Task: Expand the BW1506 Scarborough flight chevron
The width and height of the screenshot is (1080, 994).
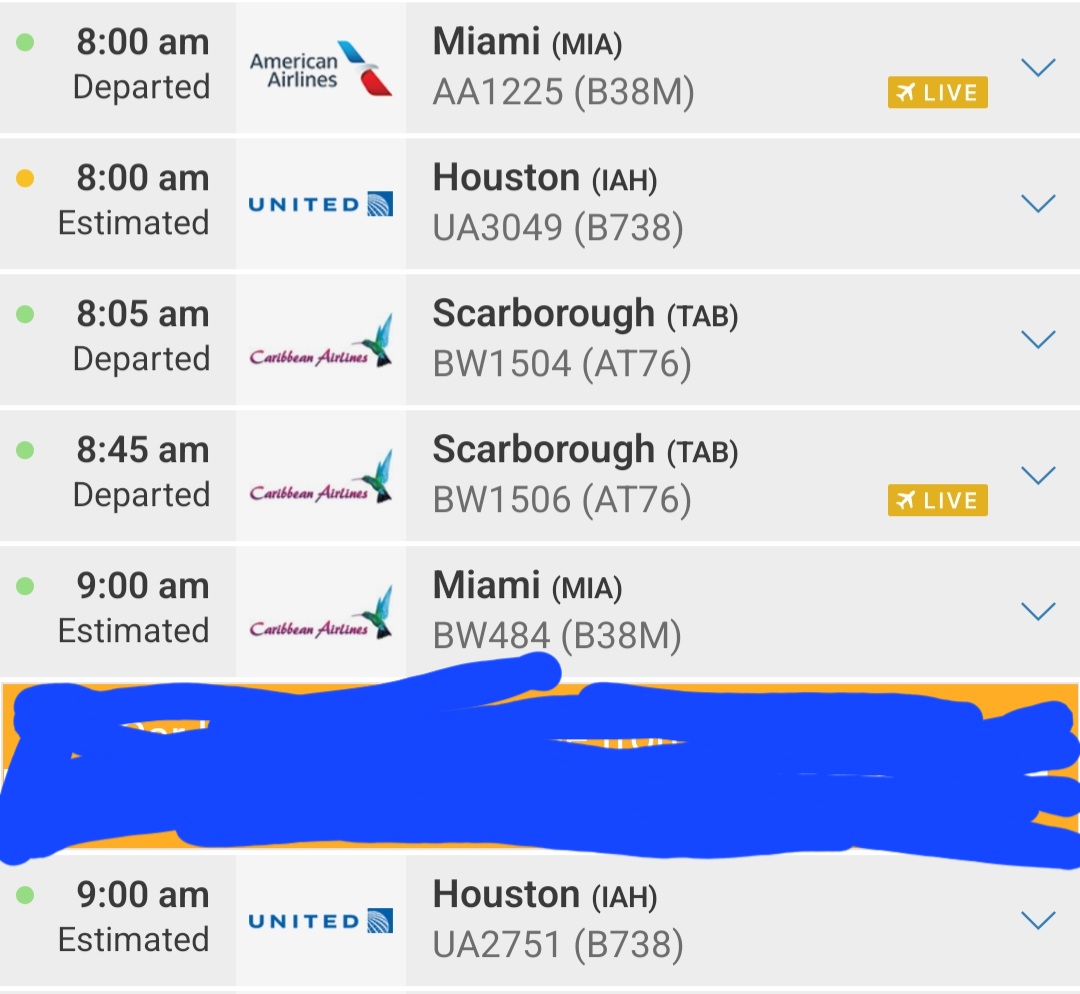Action: click(x=1038, y=475)
